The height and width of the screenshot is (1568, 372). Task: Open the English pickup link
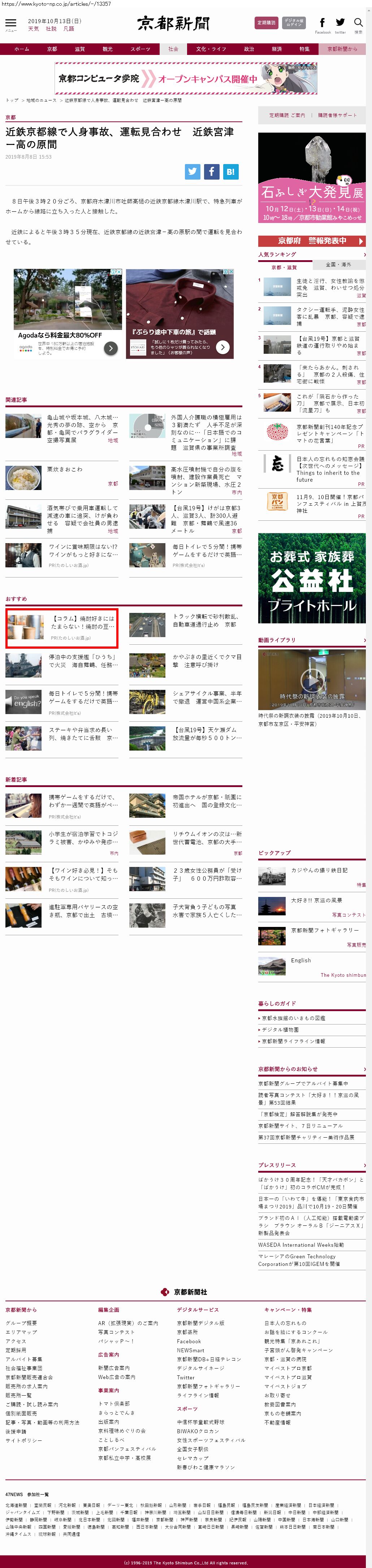(x=301, y=960)
